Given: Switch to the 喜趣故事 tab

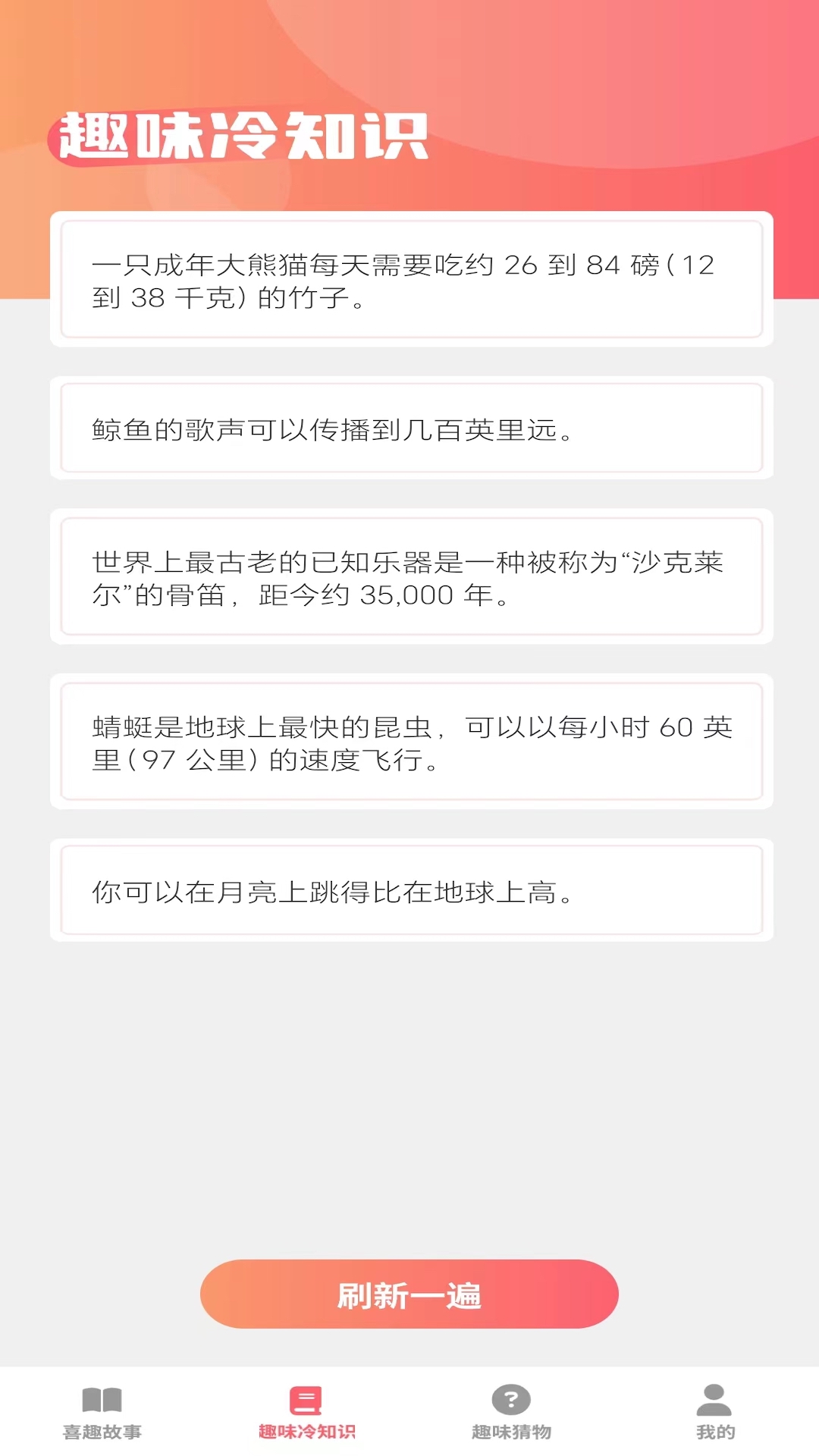Looking at the screenshot, I should [102, 1413].
